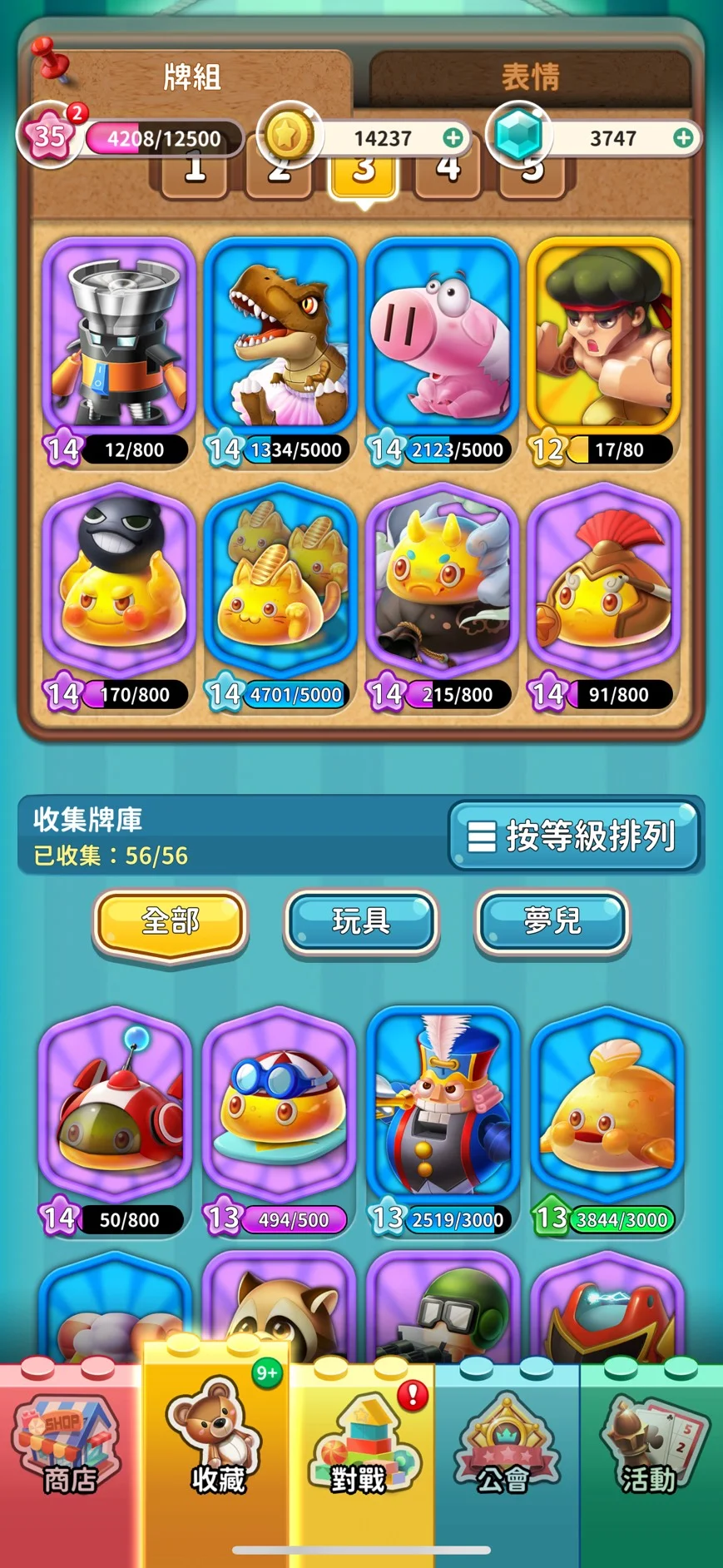Add more gold coins with the plus
Screen dimensions: 723x1568
coord(453,137)
